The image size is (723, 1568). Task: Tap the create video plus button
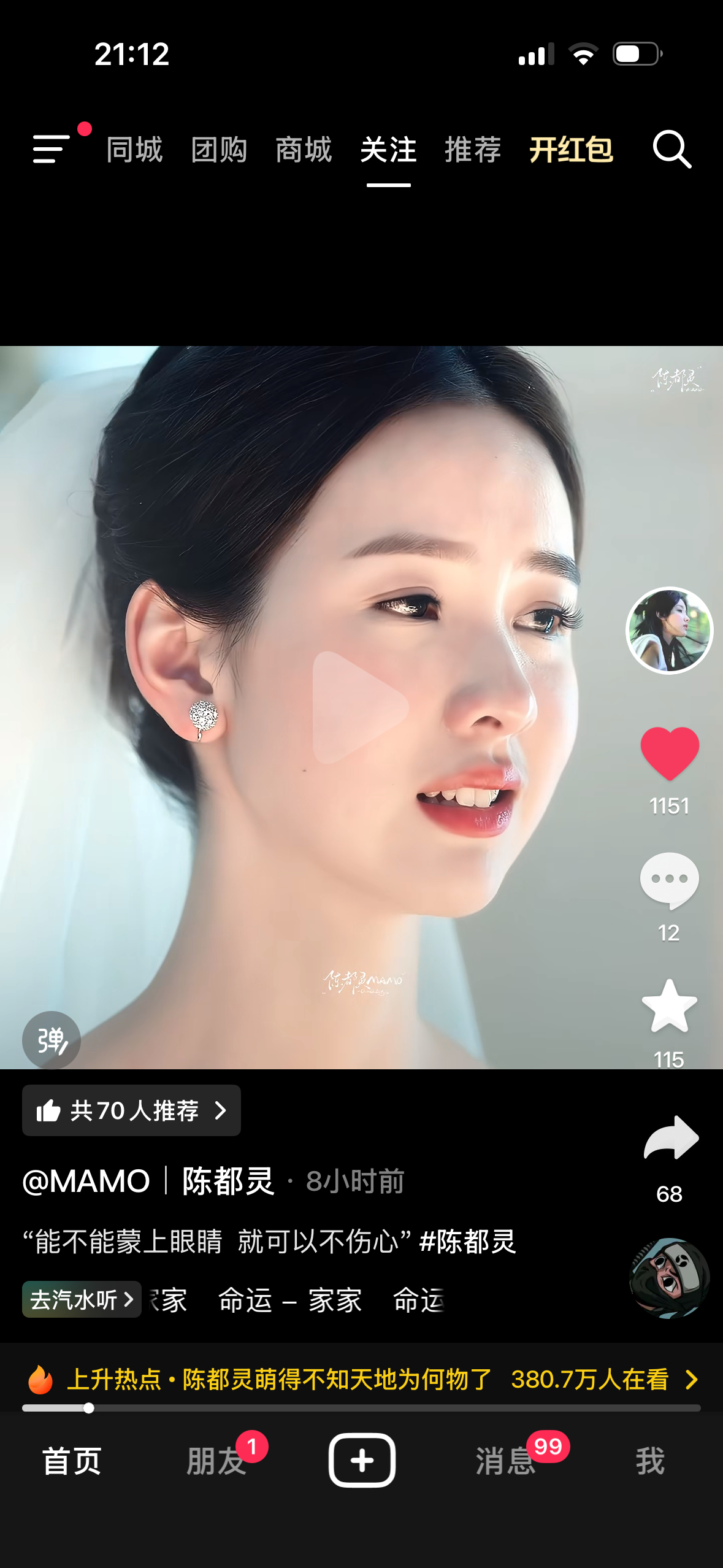point(363,1462)
